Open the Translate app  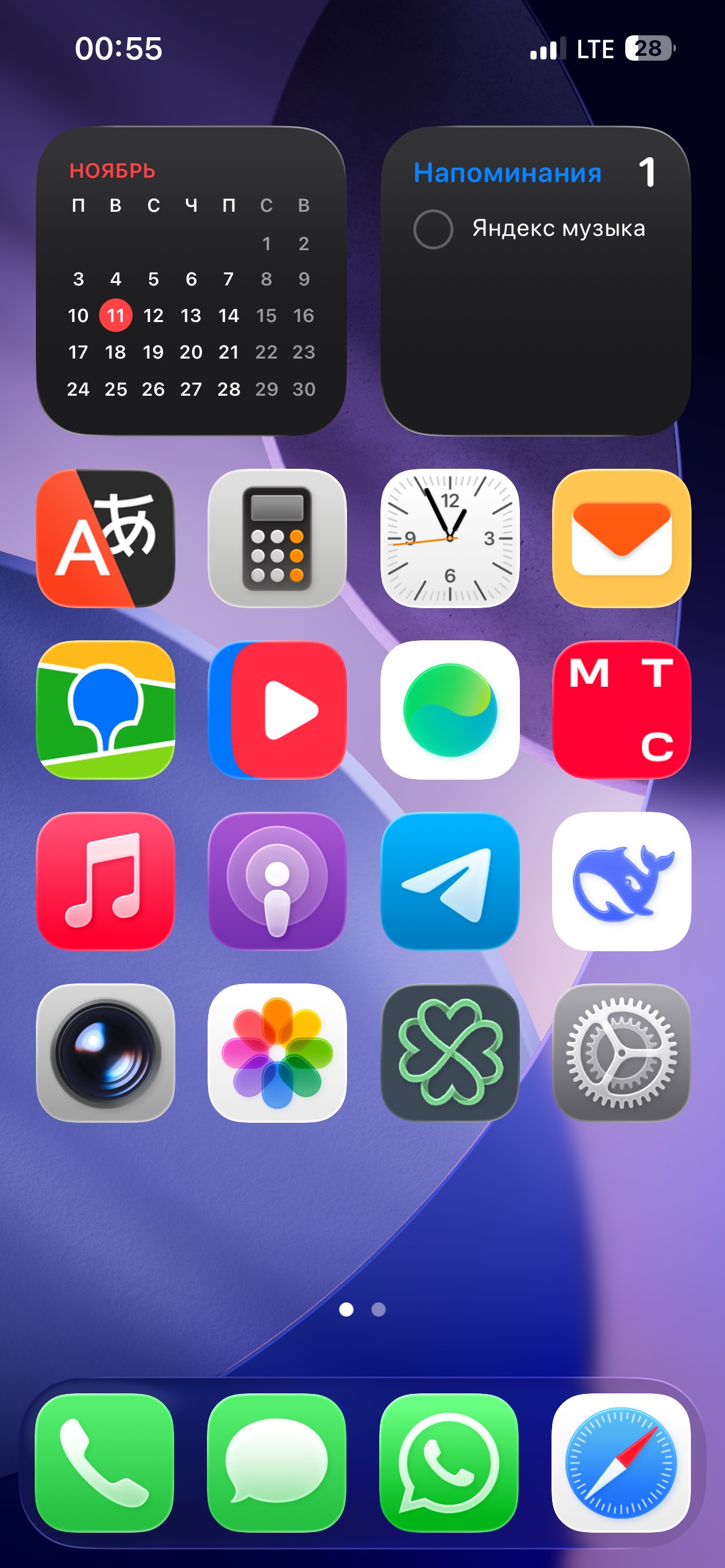click(x=105, y=538)
